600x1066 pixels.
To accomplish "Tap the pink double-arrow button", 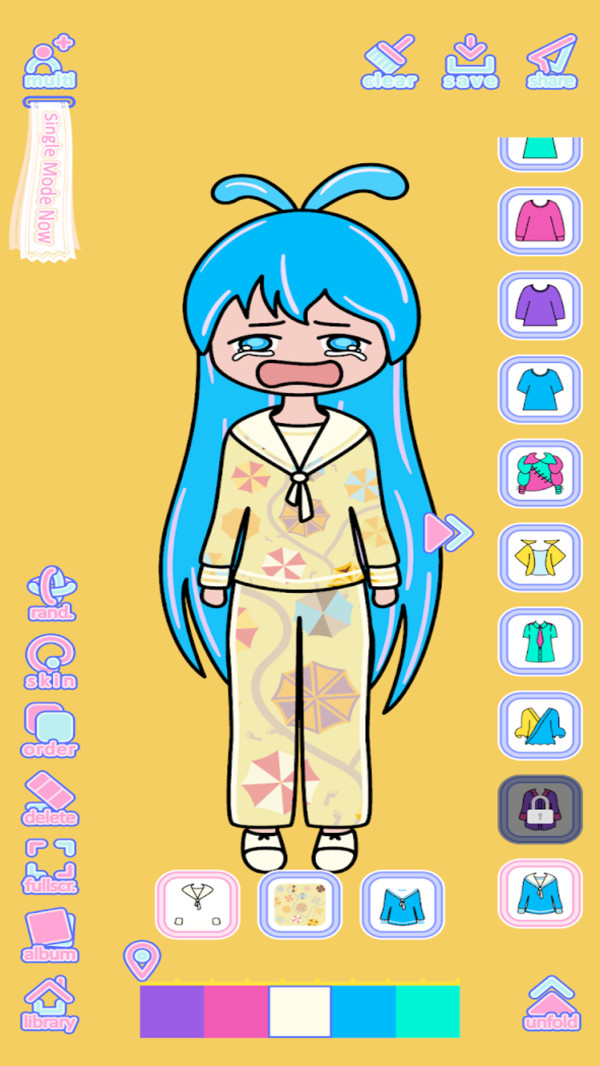I will [x=448, y=532].
